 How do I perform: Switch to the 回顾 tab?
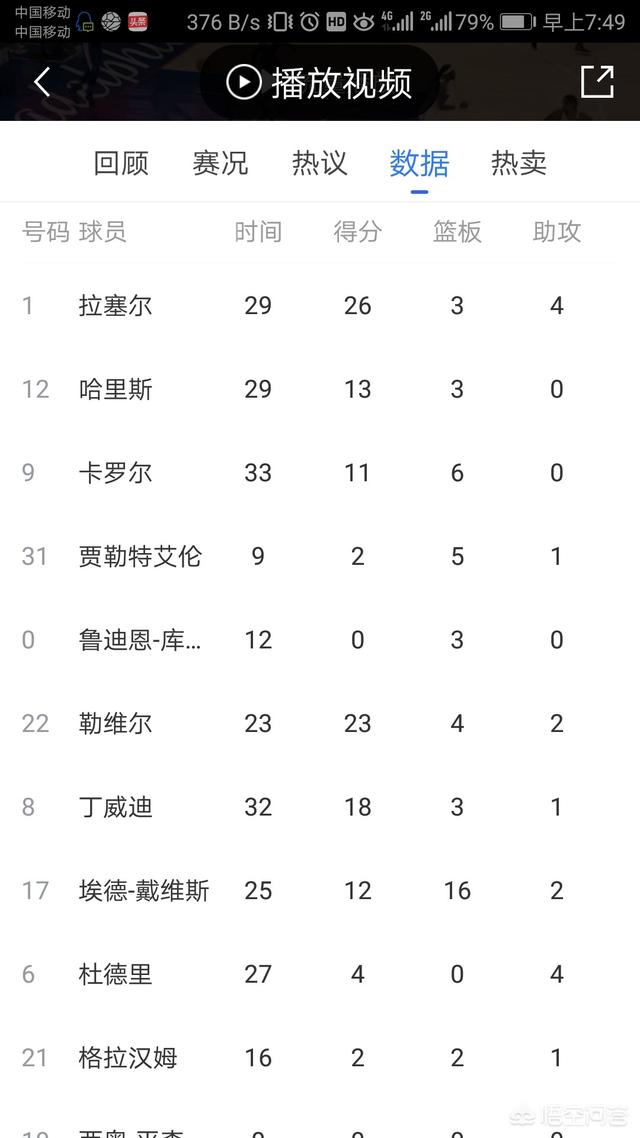click(121, 163)
